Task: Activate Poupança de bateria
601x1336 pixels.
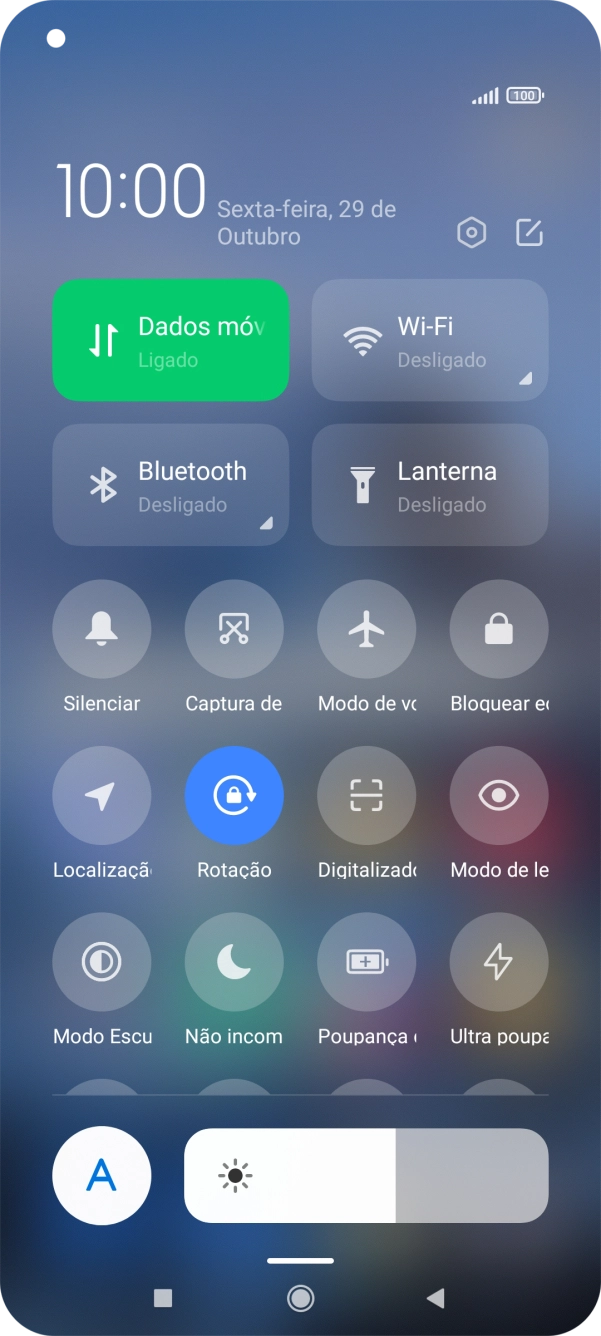Action: [x=366, y=962]
